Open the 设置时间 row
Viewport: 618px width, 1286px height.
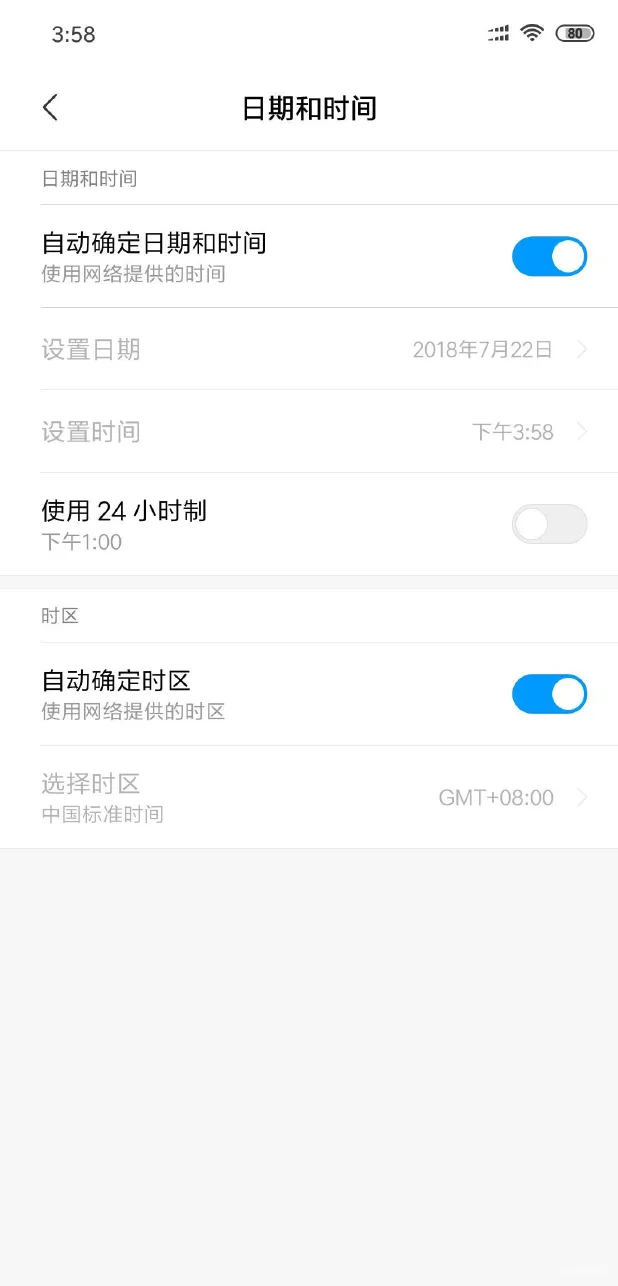coord(309,432)
